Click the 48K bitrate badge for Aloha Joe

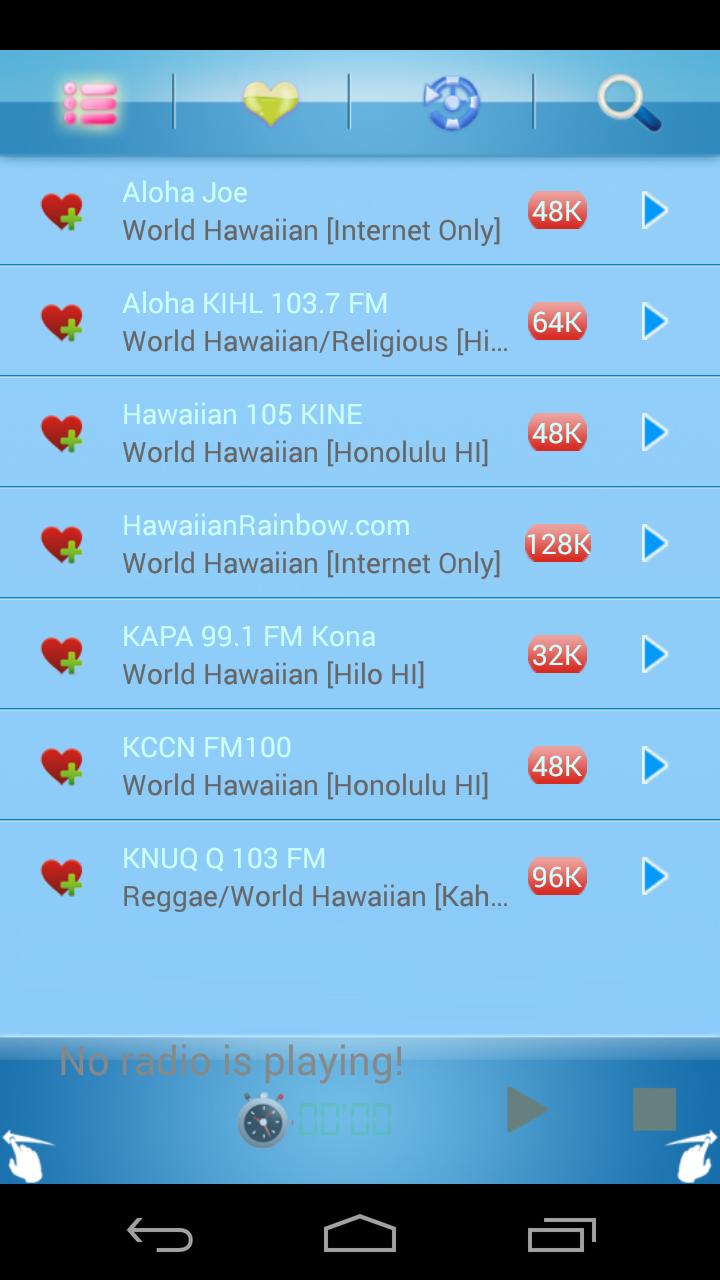point(556,211)
